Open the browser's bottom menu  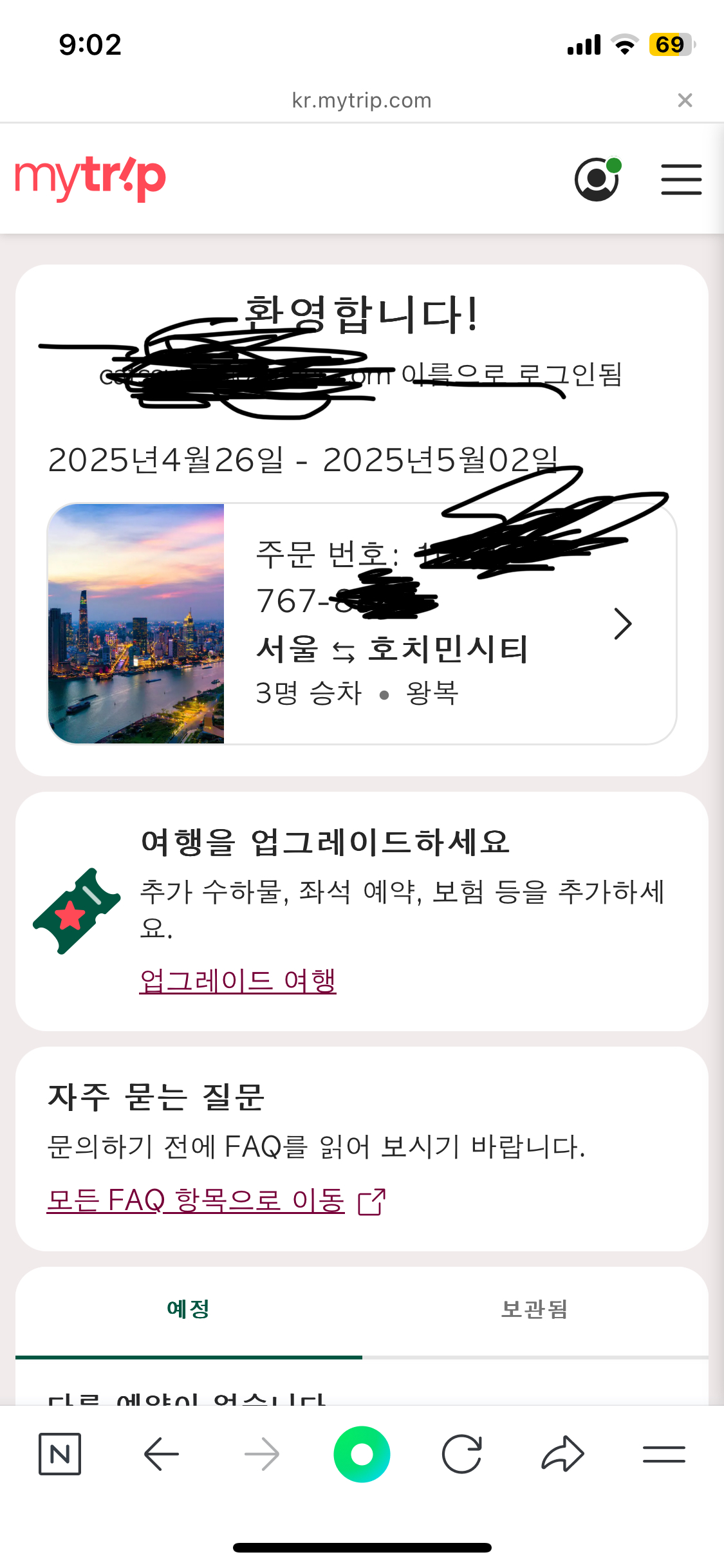[x=664, y=1454]
